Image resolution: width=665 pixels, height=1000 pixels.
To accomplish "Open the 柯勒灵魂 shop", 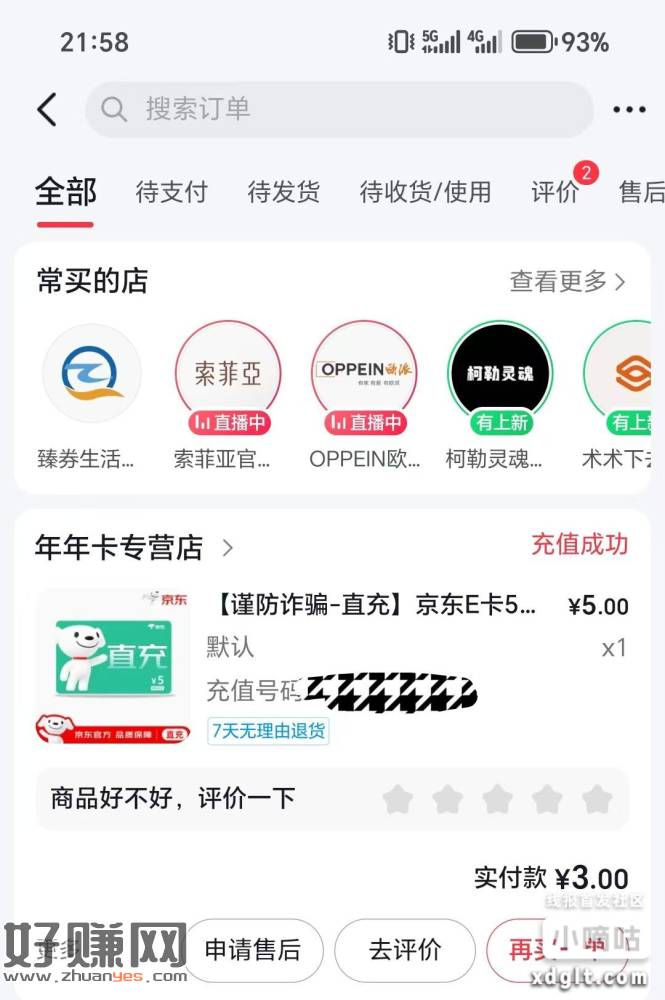I will (499, 375).
